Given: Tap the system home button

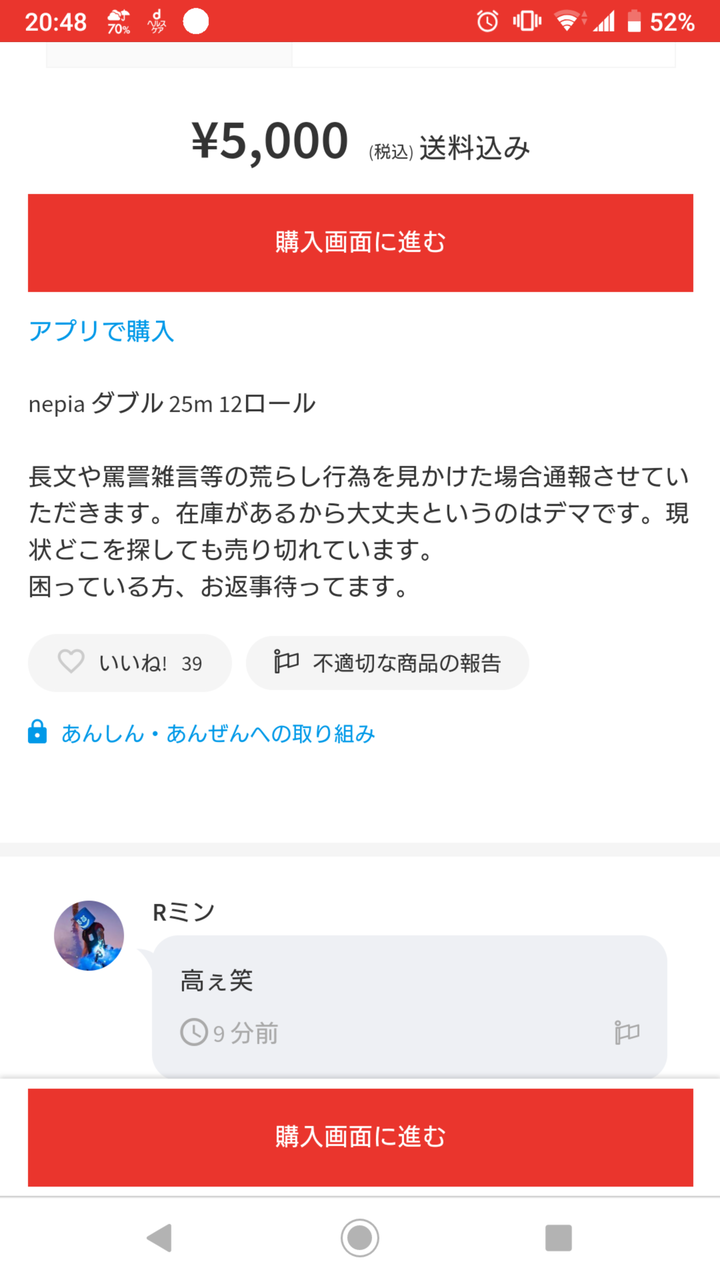Looking at the screenshot, I should tap(360, 1238).
